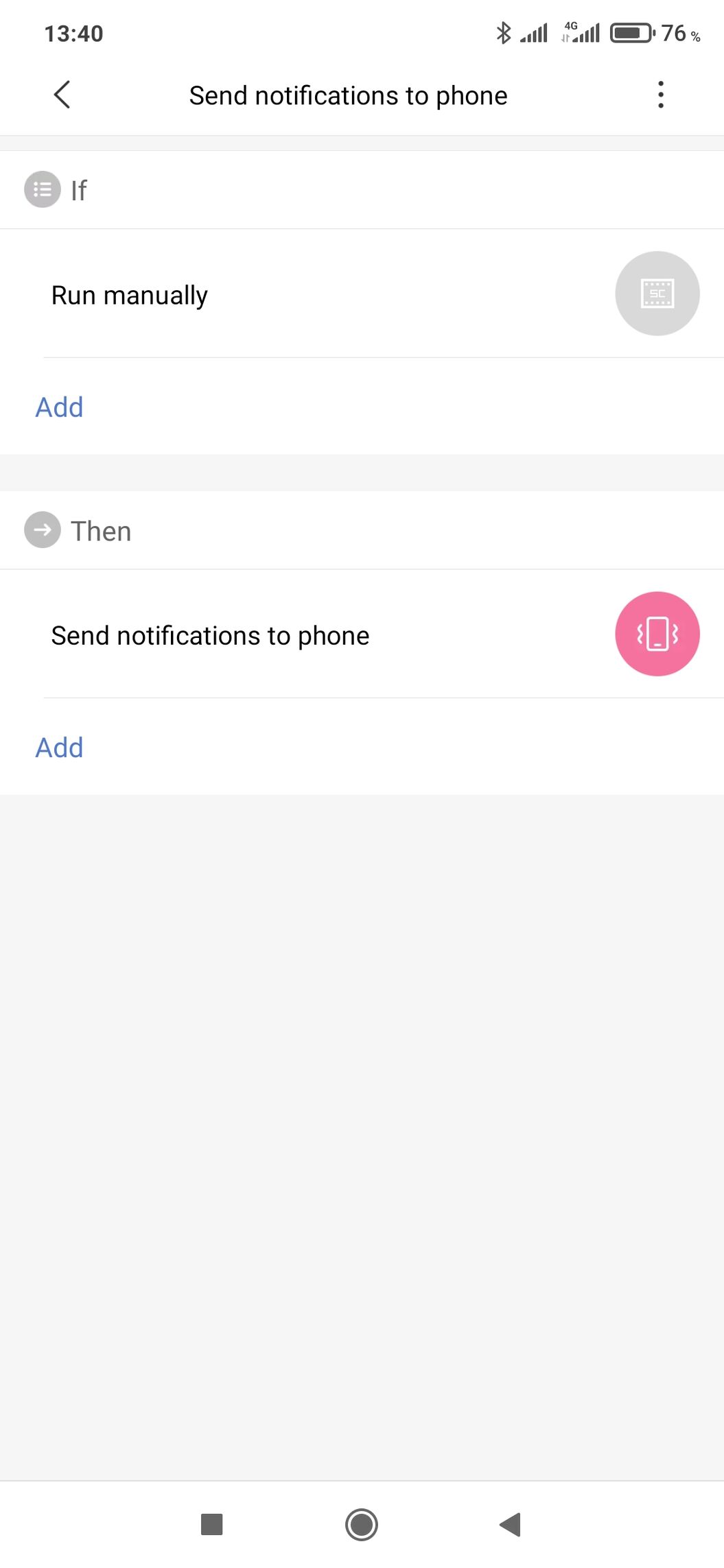Screen dimensions: 724x1568
Task: Open the Send notifications to phone action
Action: pyautogui.click(x=362, y=634)
